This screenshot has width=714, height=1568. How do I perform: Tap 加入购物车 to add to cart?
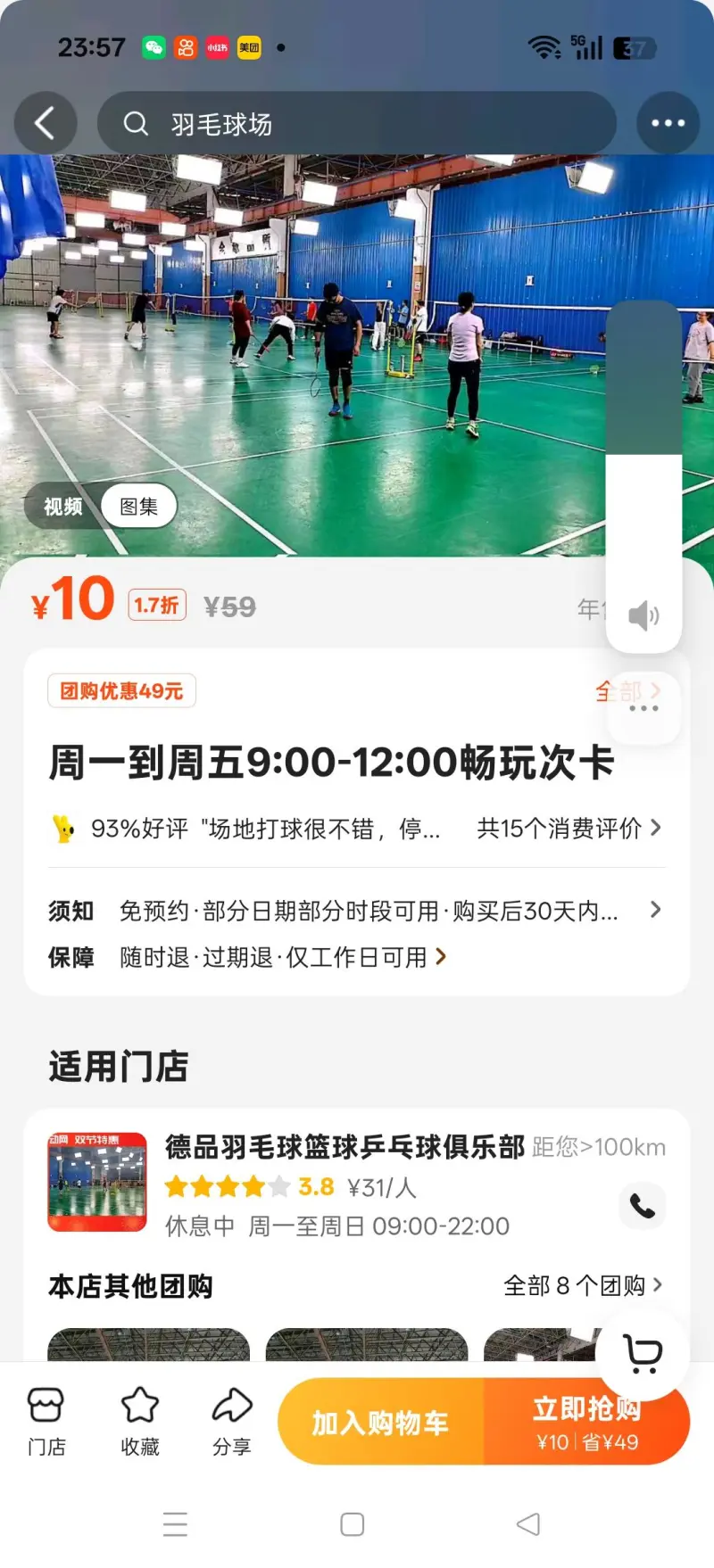point(380,1422)
